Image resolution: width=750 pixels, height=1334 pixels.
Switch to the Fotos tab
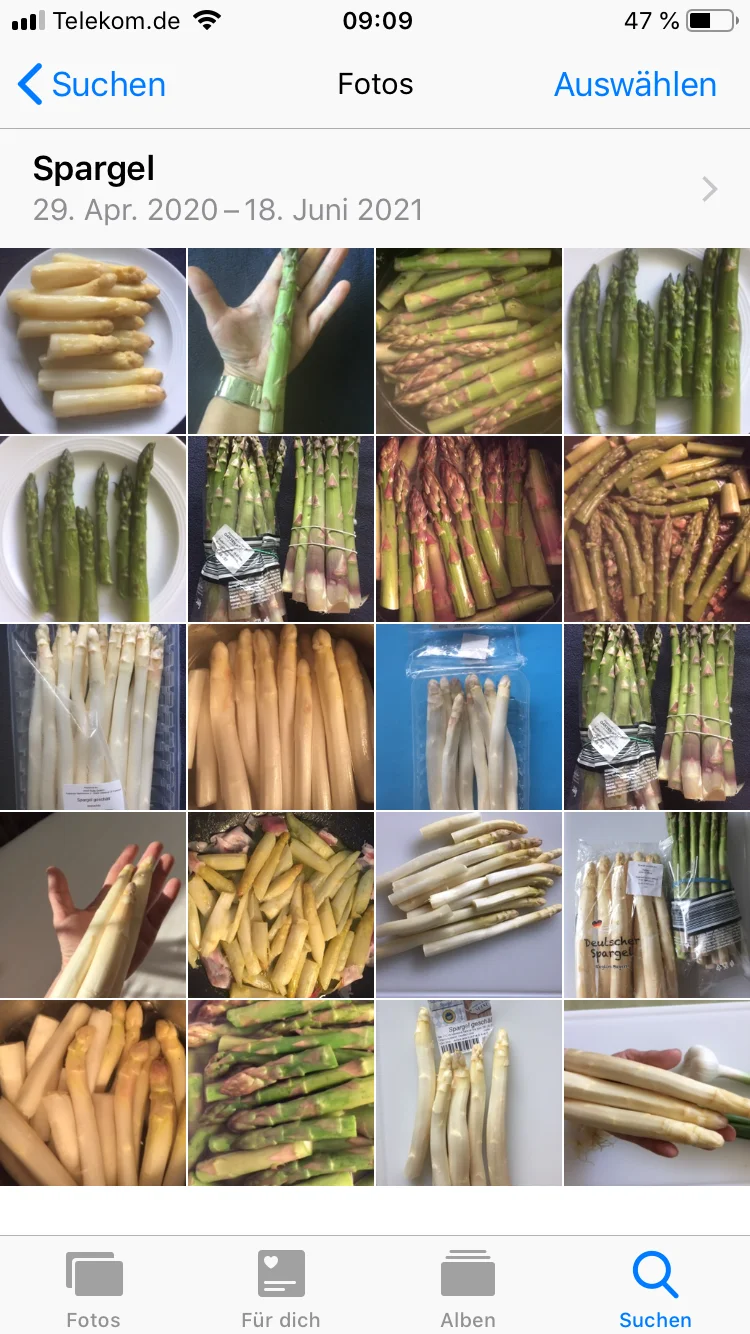(94, 1288)
